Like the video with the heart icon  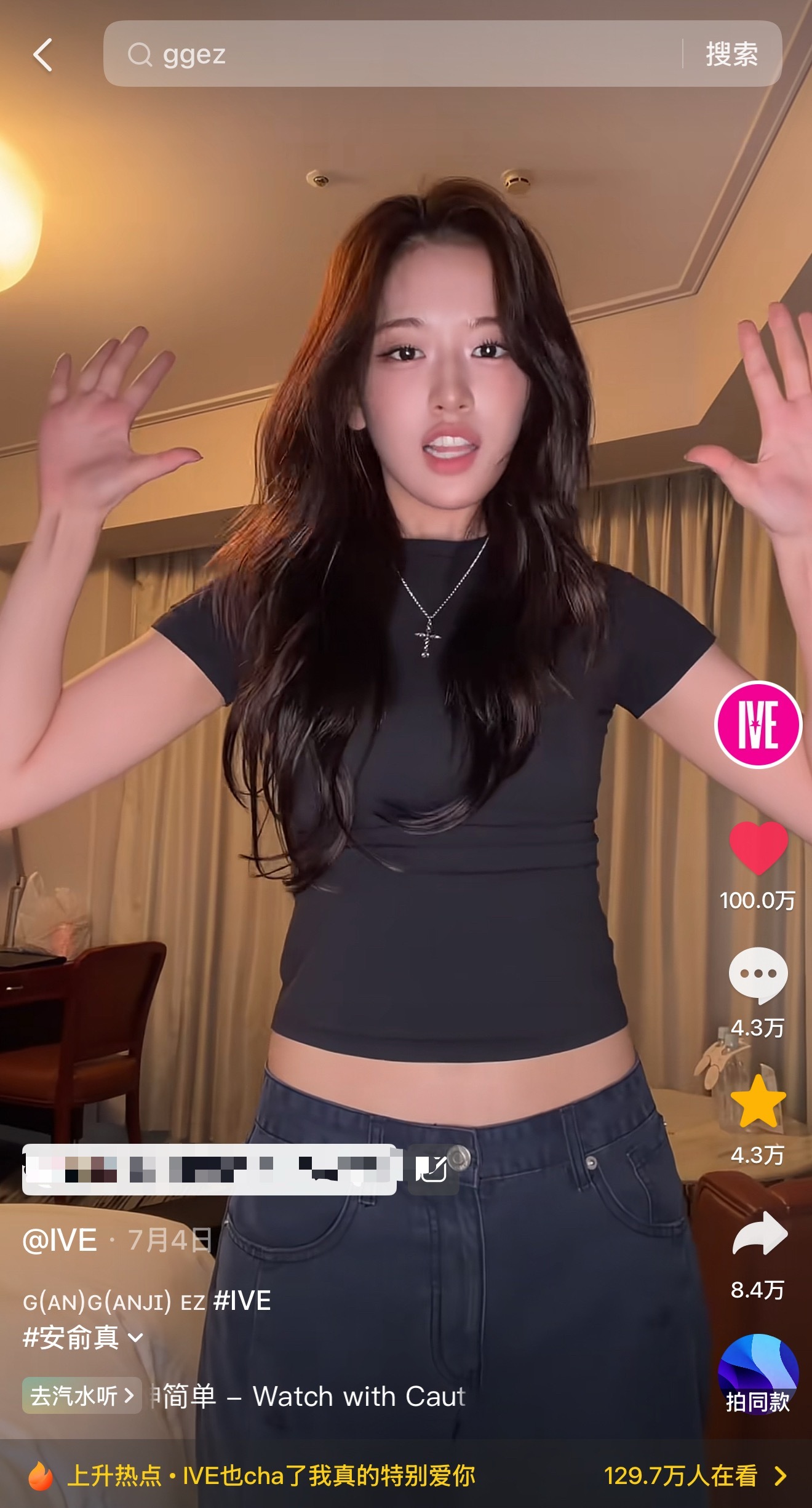click(758, 848)
